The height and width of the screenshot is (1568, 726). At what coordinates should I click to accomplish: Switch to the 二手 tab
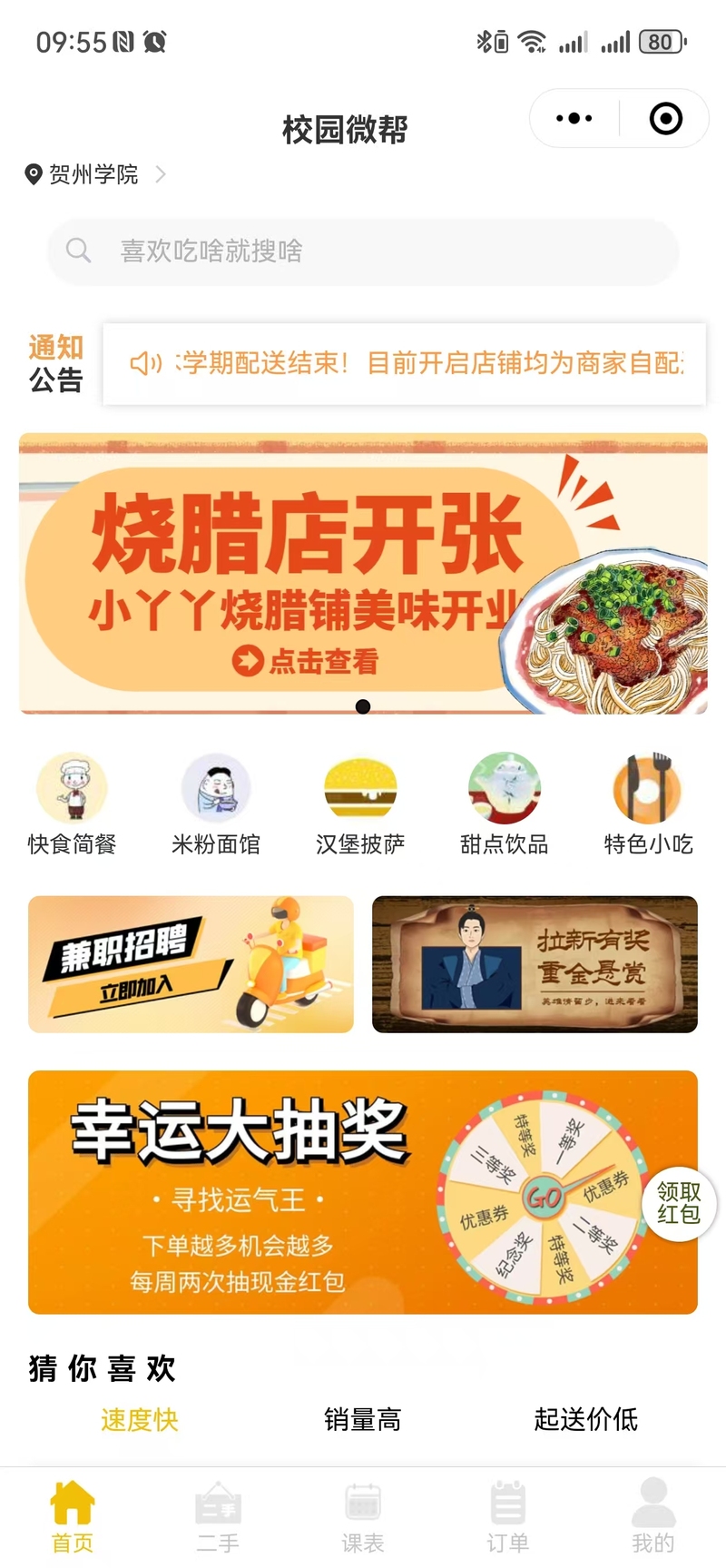218,1516
